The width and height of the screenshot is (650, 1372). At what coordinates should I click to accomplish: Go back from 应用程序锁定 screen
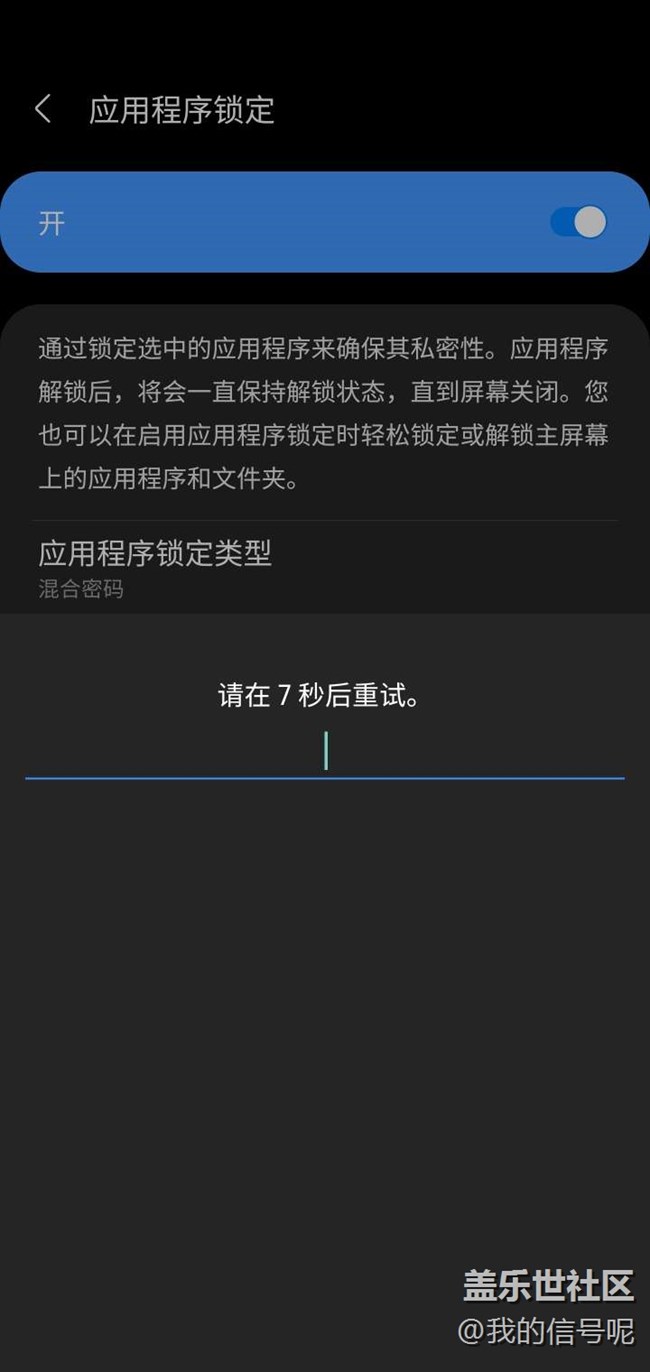[x=43, y=109]
